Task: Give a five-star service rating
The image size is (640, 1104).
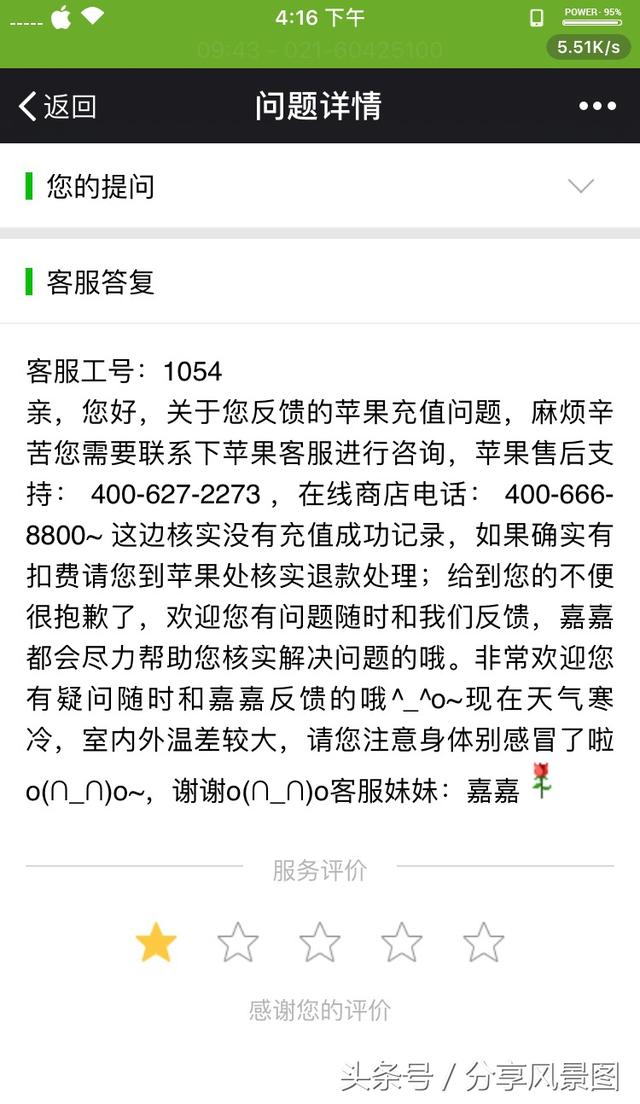Action: click(484, 942)
